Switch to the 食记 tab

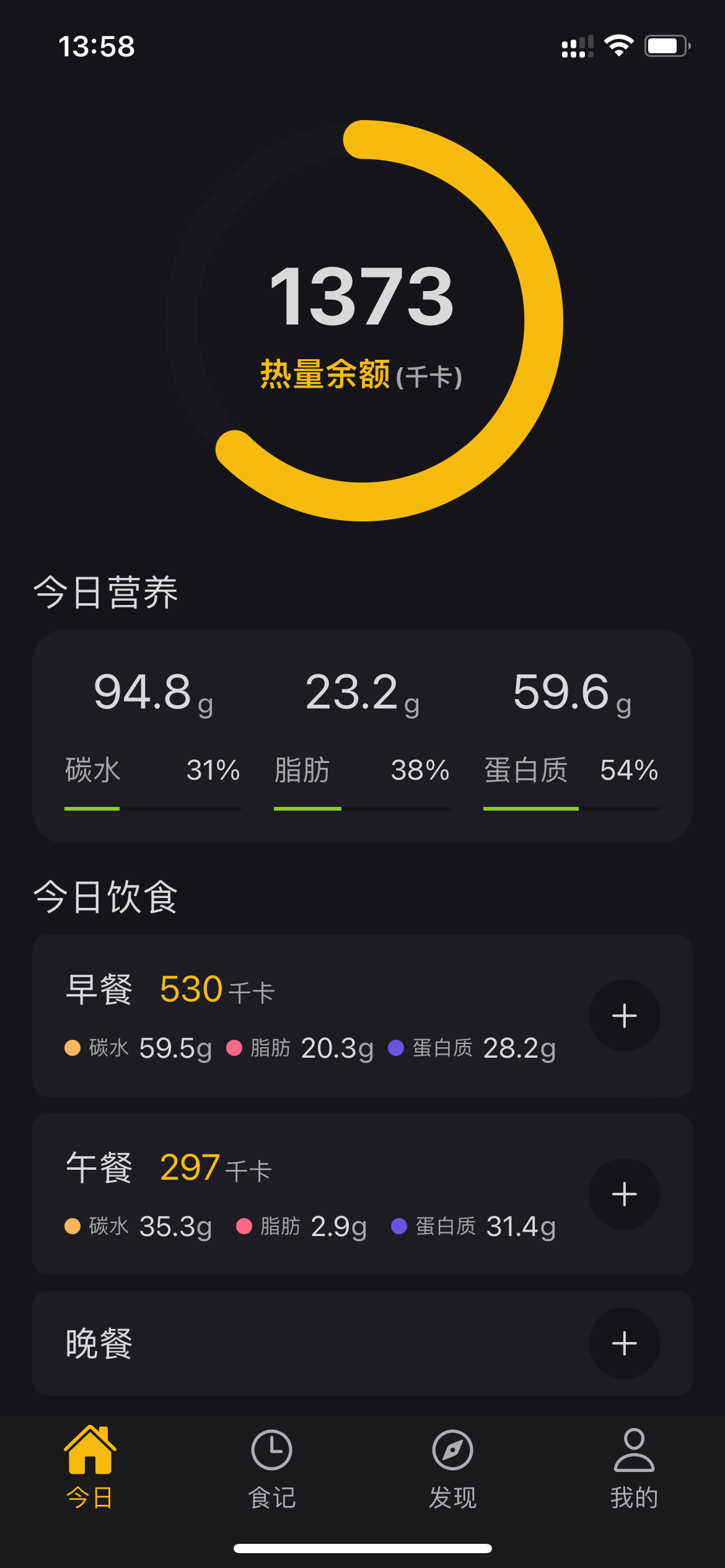271,1469
